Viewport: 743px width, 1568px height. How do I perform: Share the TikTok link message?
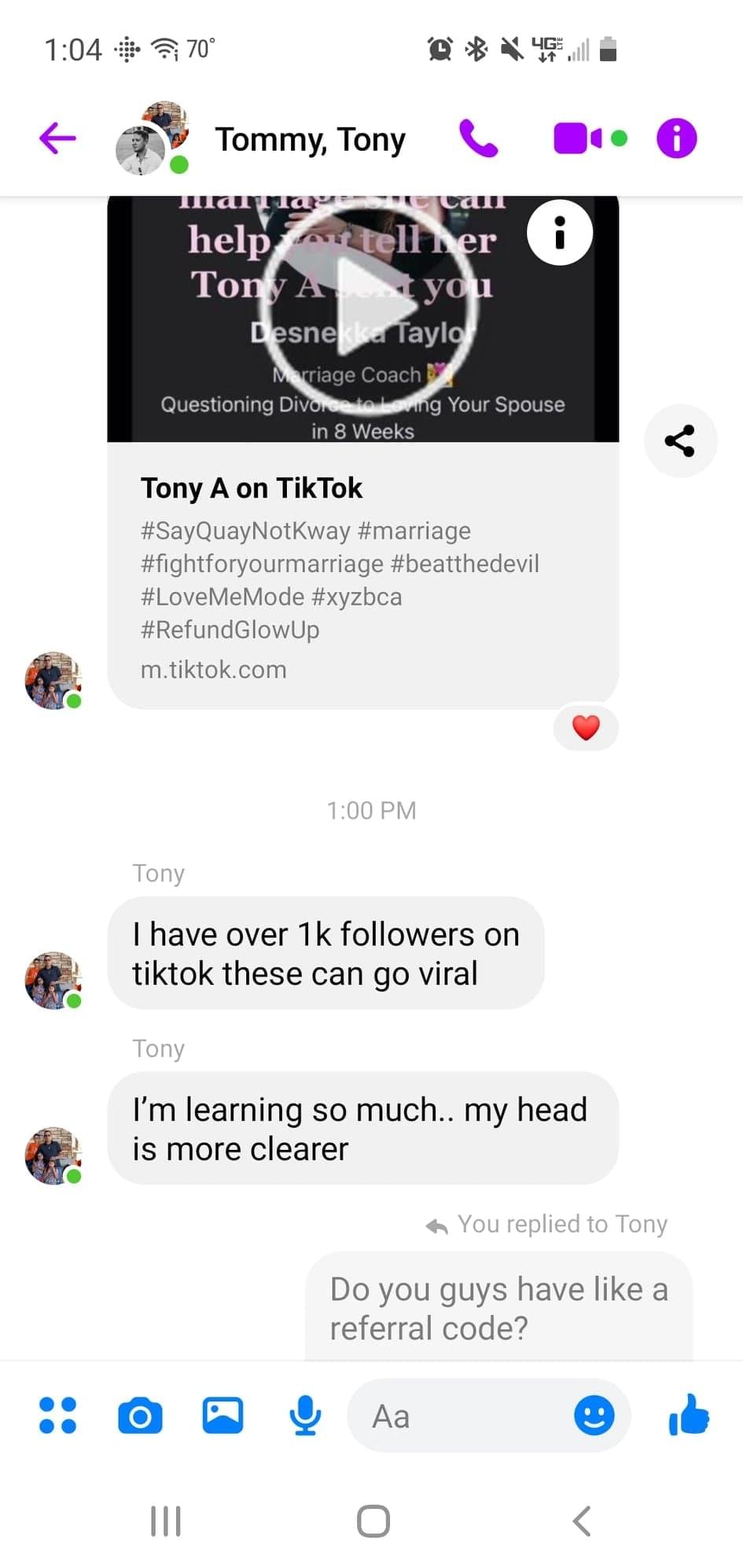[679, 441]
